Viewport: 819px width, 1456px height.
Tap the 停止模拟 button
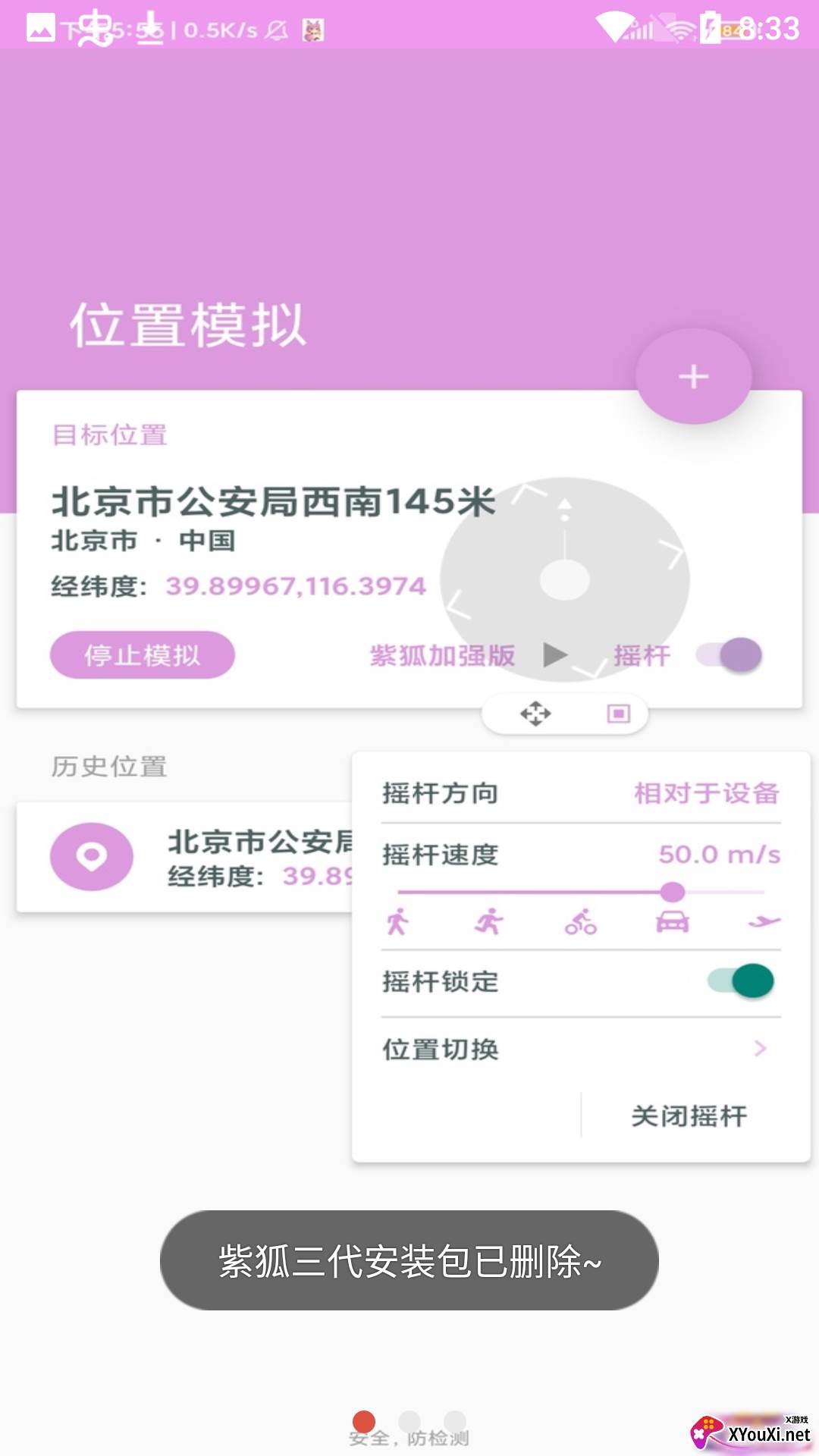(x=143, y=654)
